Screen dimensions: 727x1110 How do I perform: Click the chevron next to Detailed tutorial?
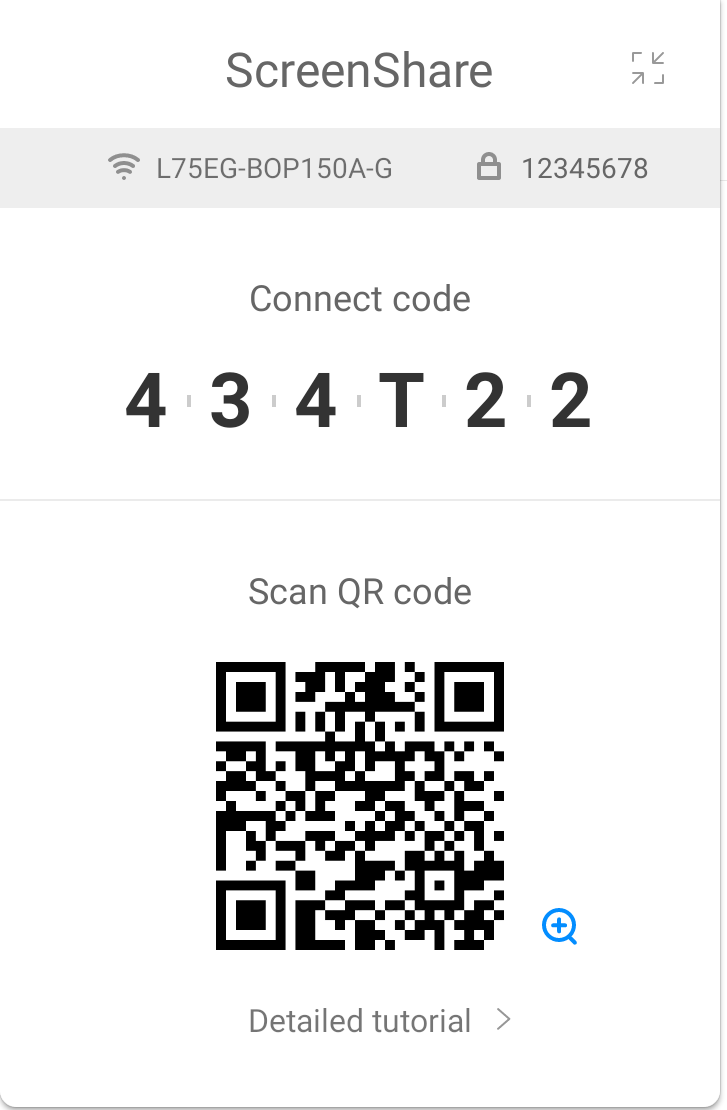coord(504,1020)
